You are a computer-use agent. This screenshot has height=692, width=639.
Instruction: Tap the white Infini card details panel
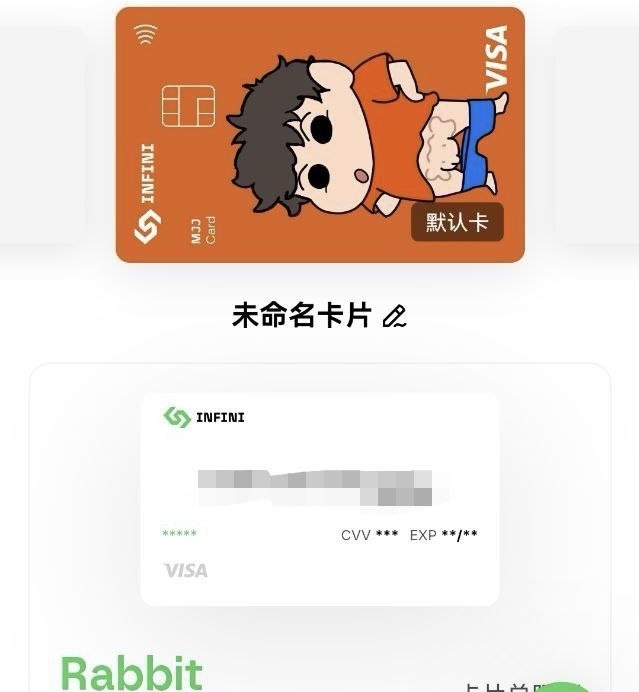coord(320,499)
